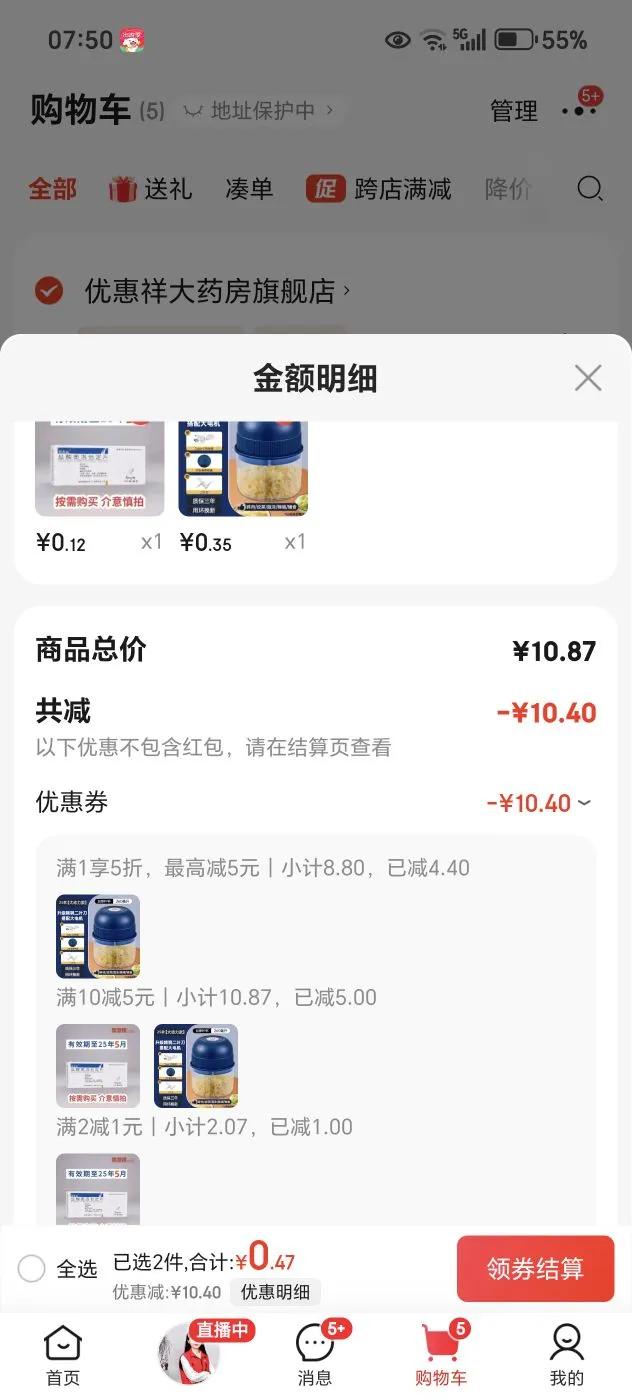This screenshot has height=1400, width=632.
Task: Go to the 首页 tab
Action: click(x=63, y=1355)
